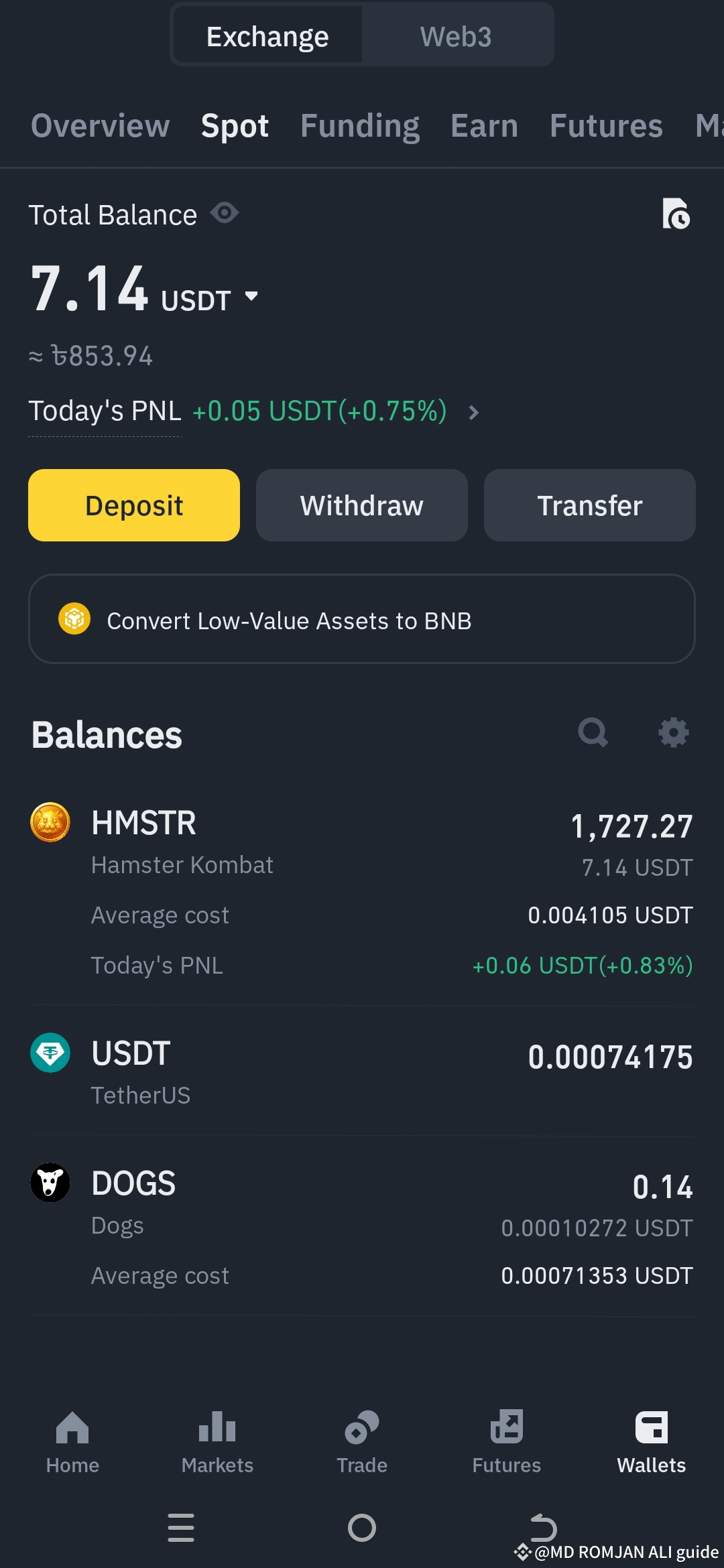The image size is (724, 1568).
Task: Open Convert Low-Value Assets to BNB
Action: [x=362, y=620]
